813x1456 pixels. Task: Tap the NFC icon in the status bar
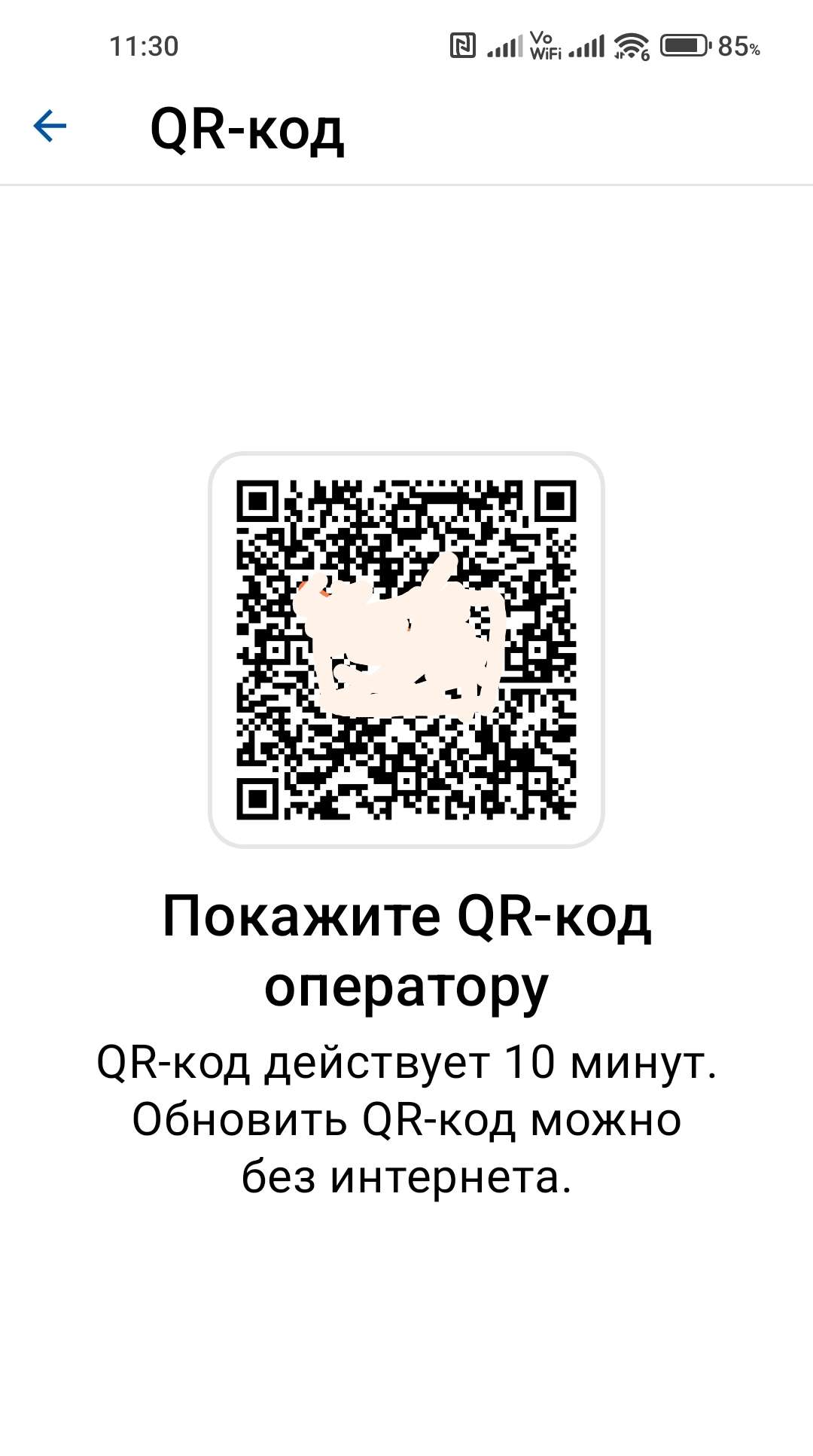point(464,47)
